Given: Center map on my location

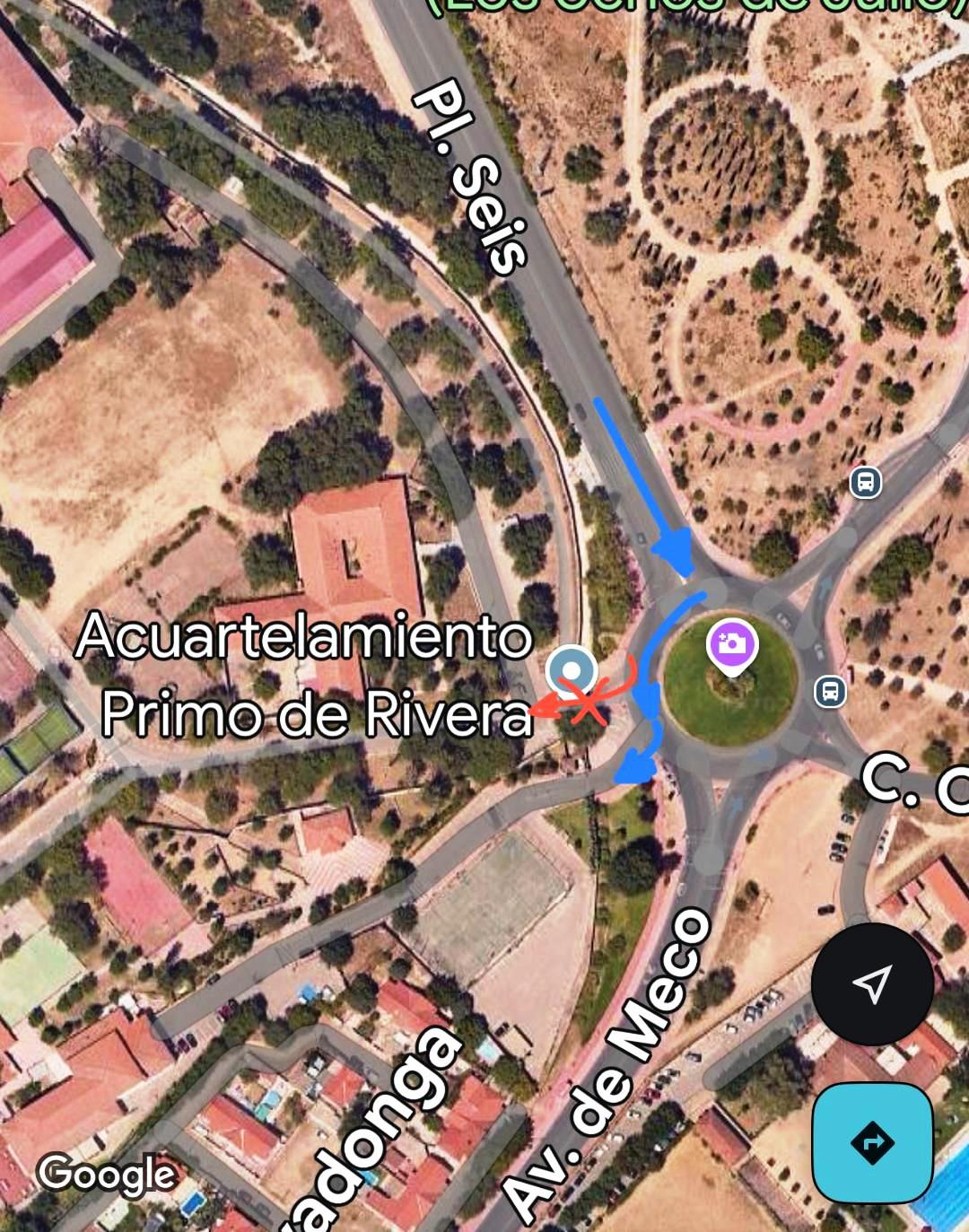Looking at the screenshot, I should 871,984.
